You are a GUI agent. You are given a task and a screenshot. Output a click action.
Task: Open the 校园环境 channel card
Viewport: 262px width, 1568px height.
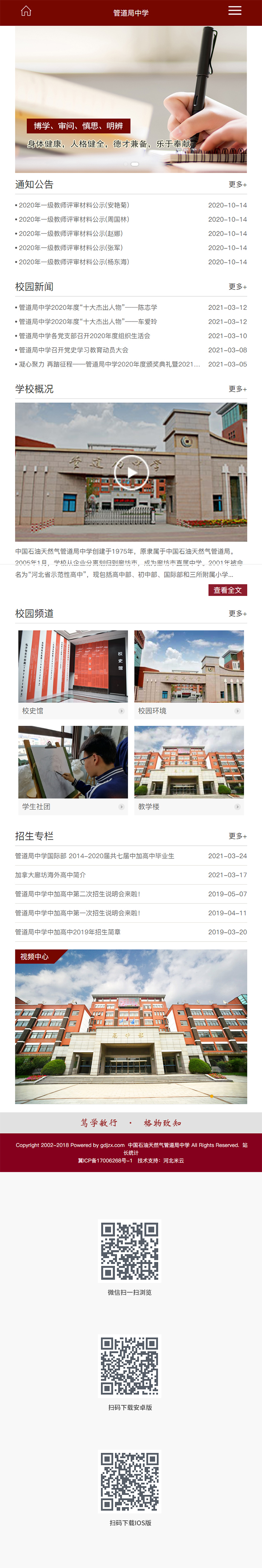click(x=188, y=673)
